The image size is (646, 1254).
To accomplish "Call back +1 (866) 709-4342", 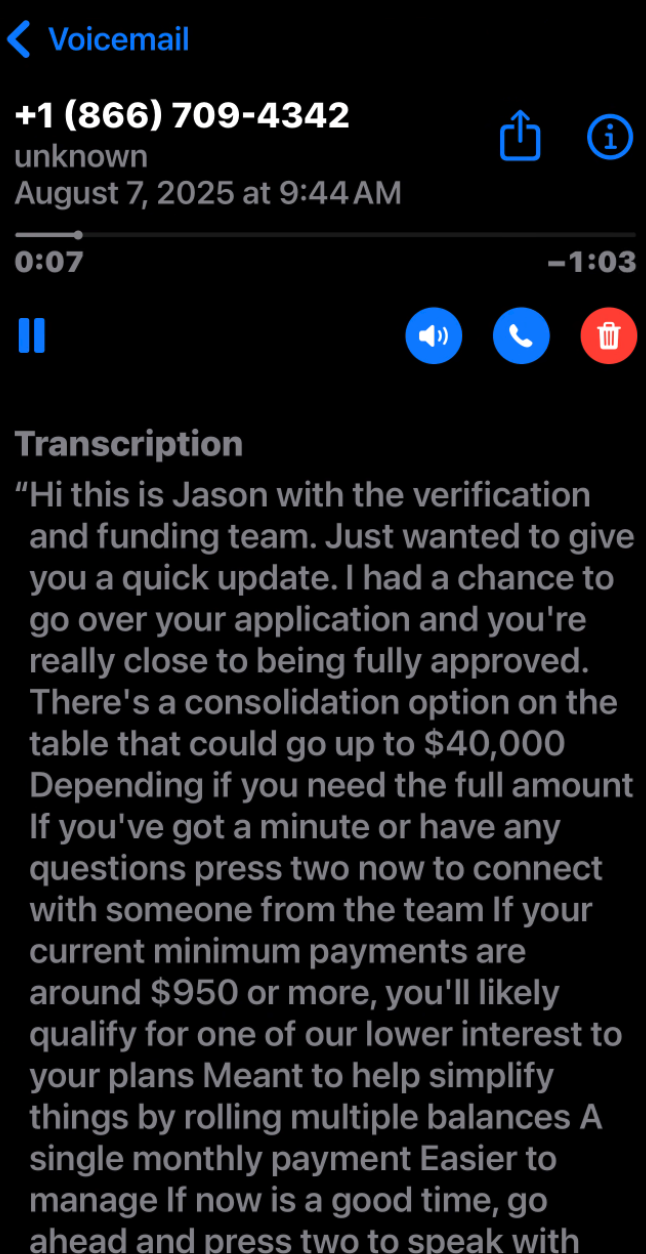I will (521, 336).
